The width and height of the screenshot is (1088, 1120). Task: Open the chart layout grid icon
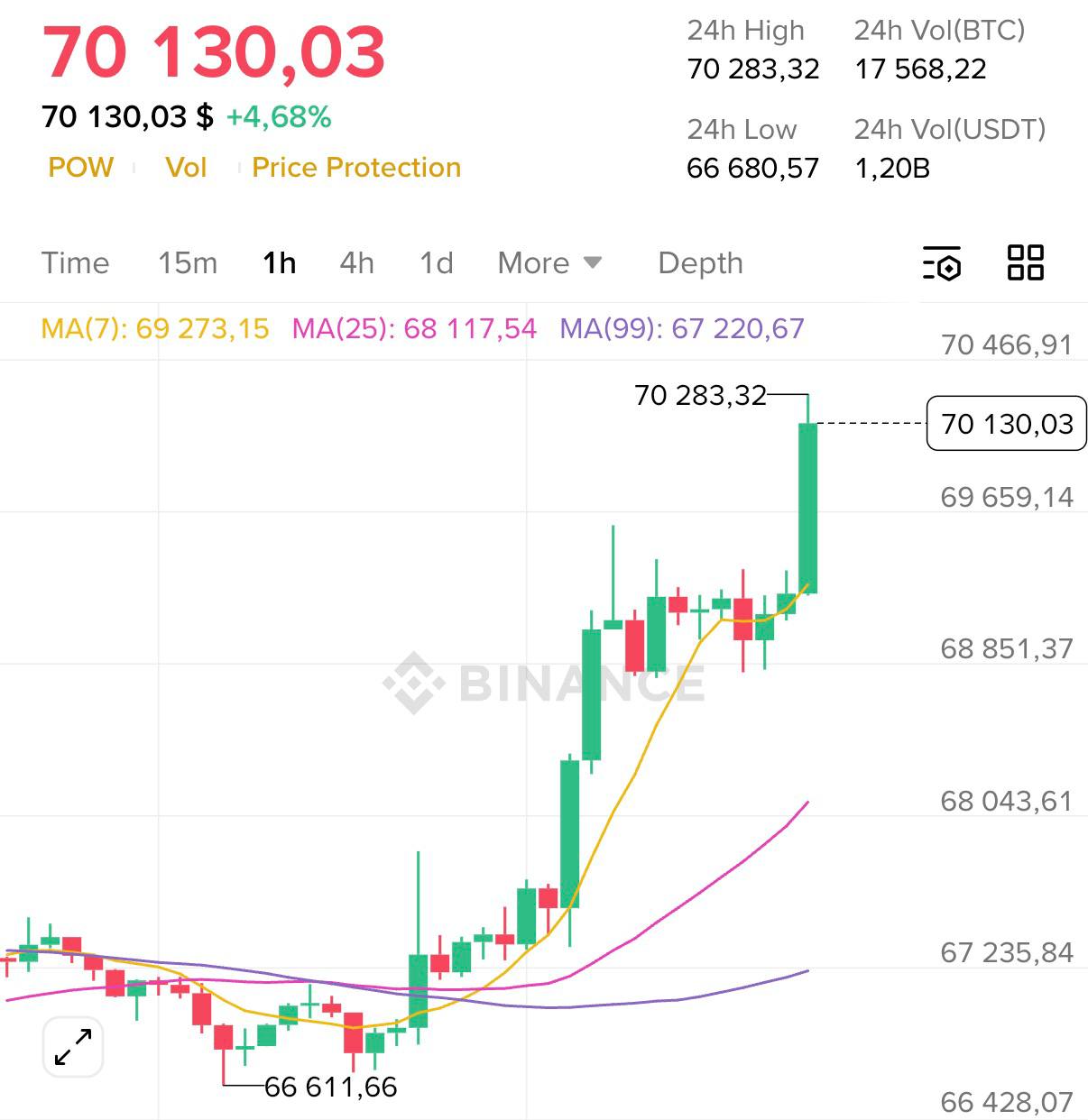coord(1025,263)
